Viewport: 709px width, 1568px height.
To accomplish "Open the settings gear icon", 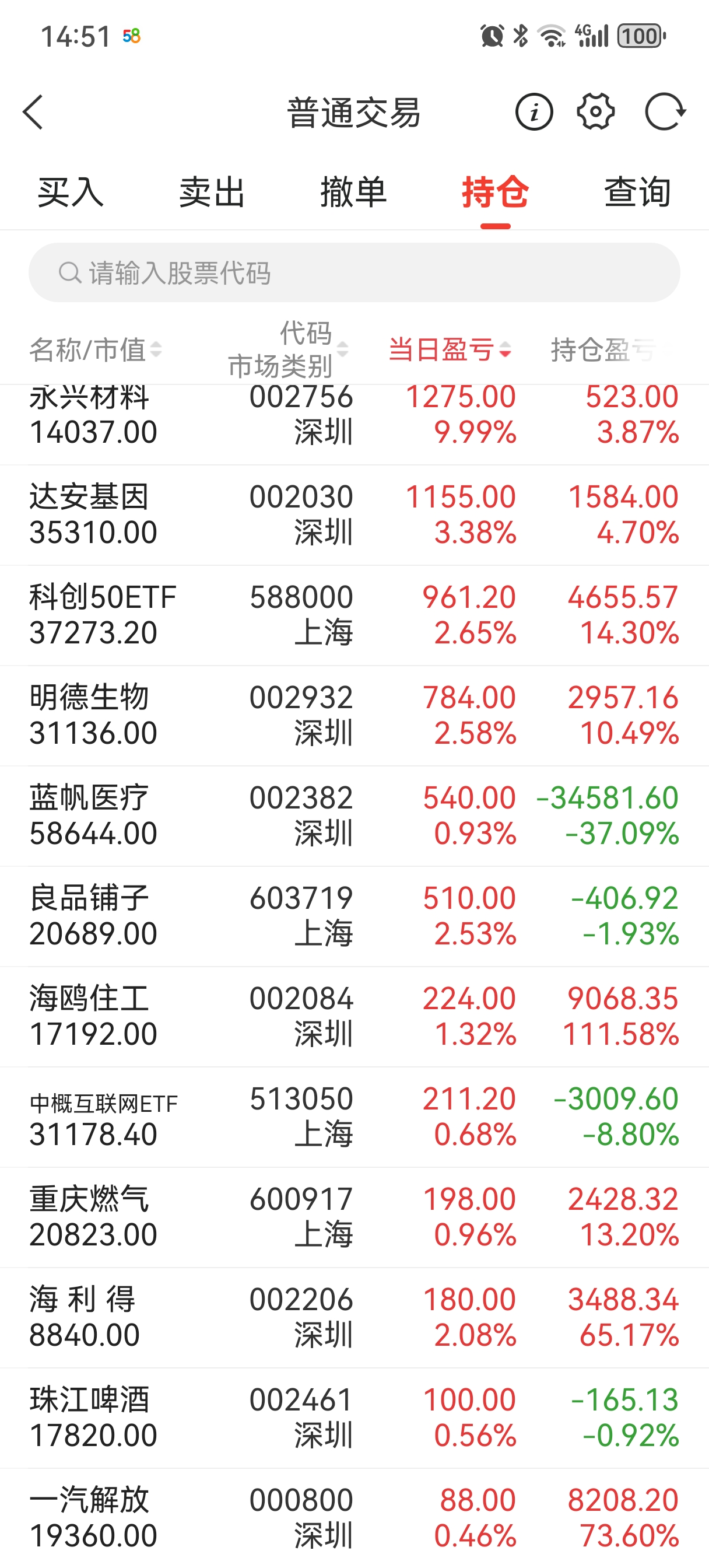I will [x=595, y=112].
